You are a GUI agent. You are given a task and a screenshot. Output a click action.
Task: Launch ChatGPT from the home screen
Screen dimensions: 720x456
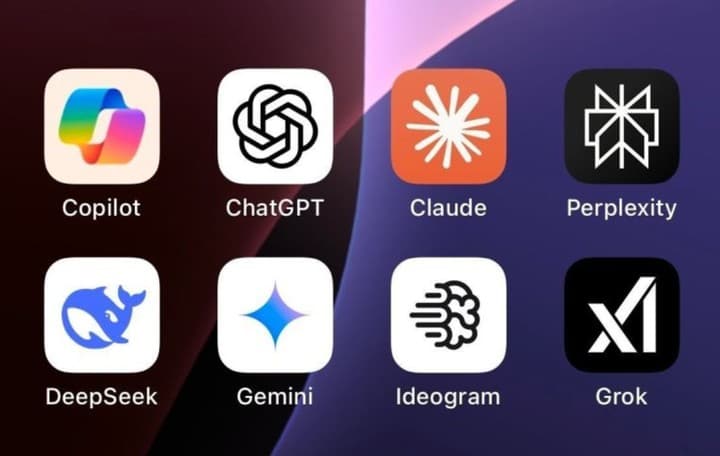(x=275, y=126)
